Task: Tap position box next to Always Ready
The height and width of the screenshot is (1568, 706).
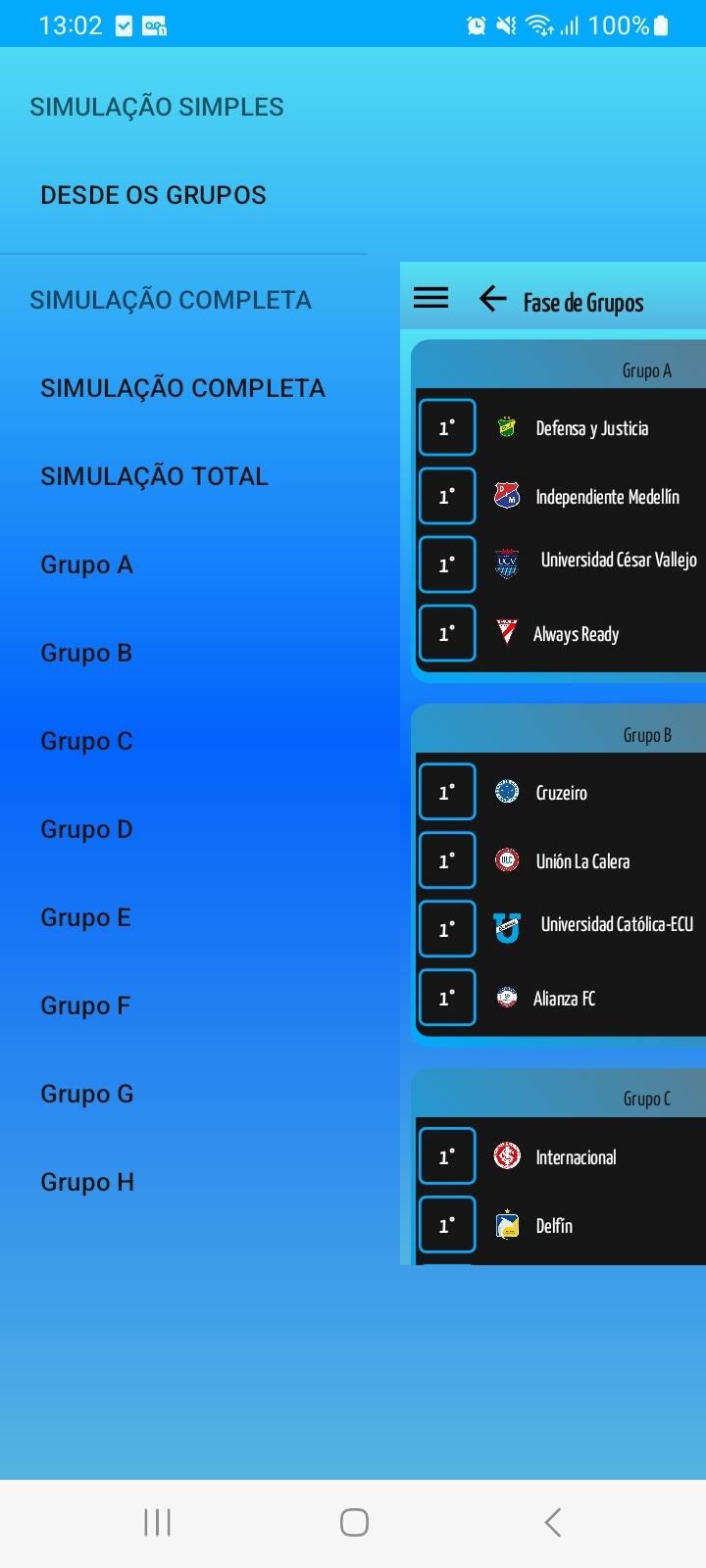Action: pyautogui.click(x=447, y=633)
